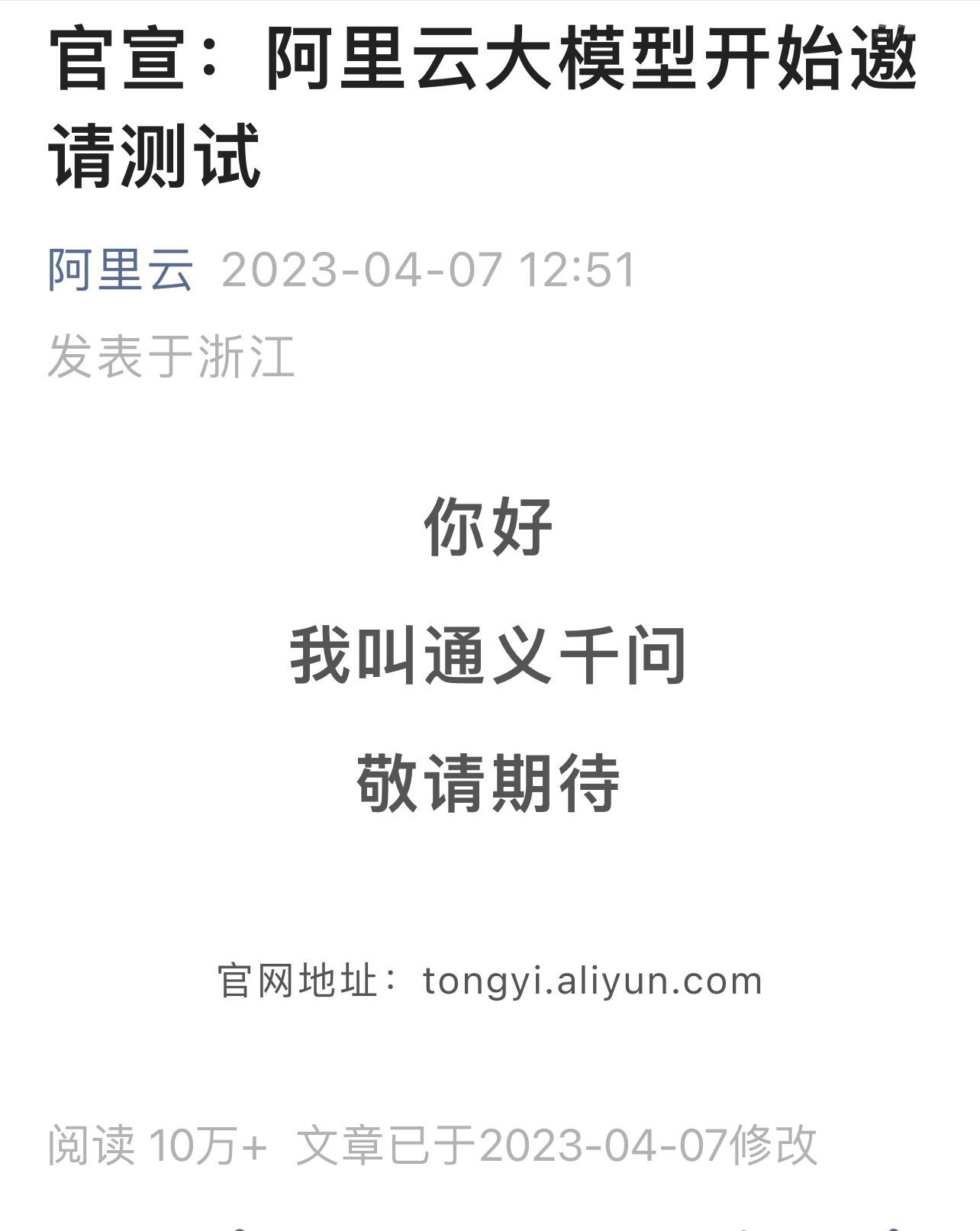Open the 阿里云 account link
Image resolution: width=980 pixels, height=1231 pixels.
pyautogui.click(x=121, y=269)
